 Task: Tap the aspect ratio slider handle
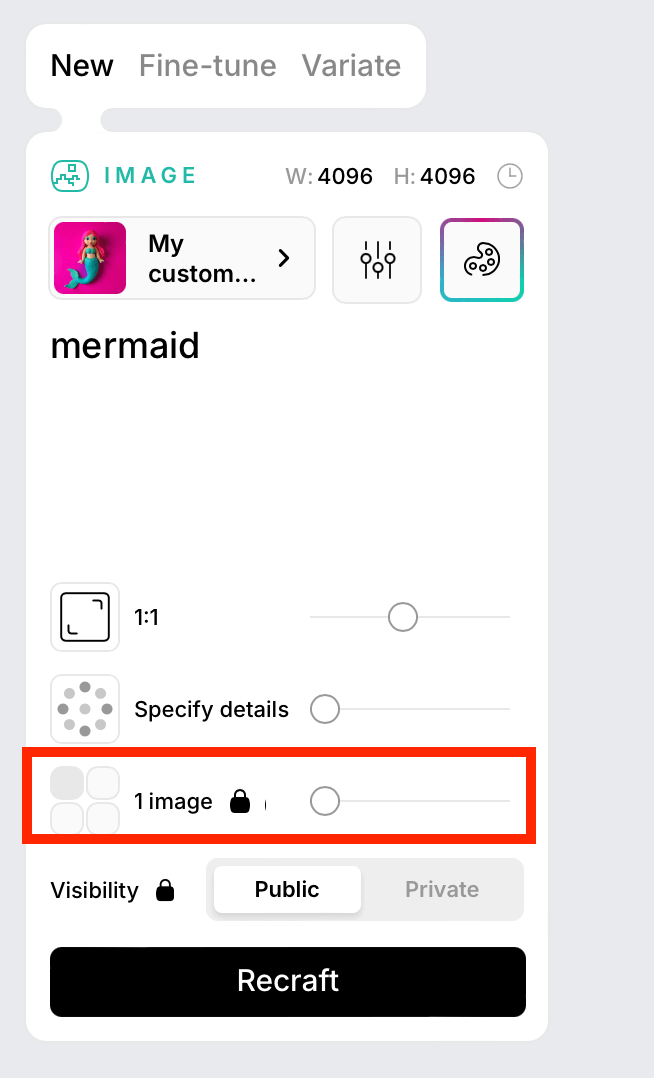click(402, 617)
